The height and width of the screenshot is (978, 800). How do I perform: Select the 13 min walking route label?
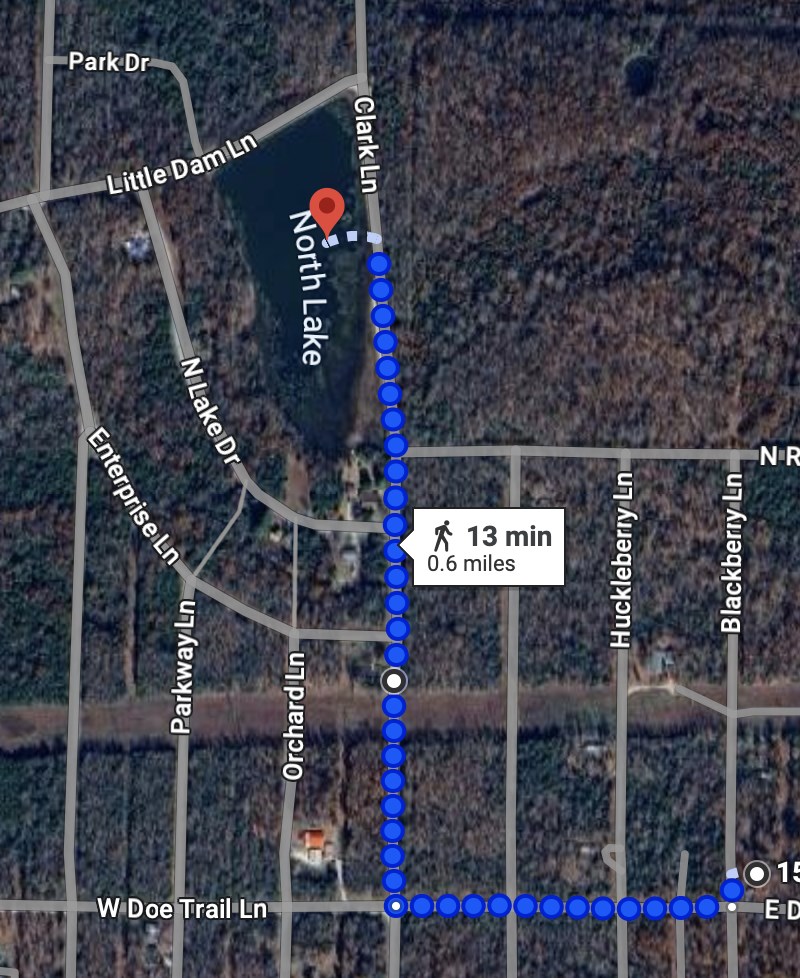[490, 547]
